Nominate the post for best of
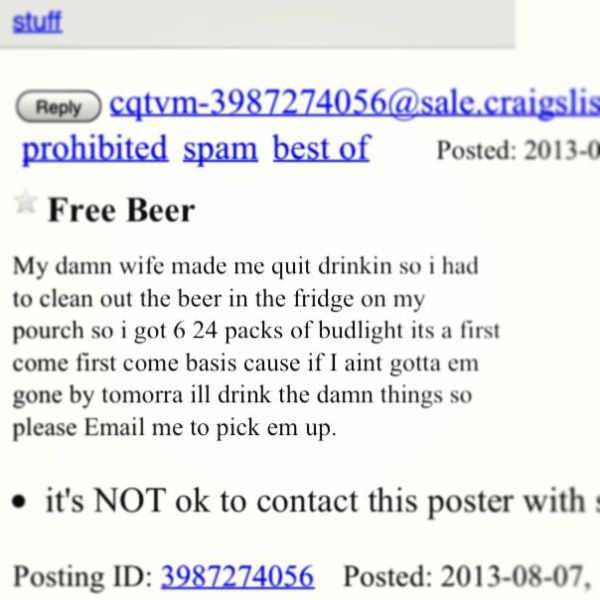 tap(320, 148)
